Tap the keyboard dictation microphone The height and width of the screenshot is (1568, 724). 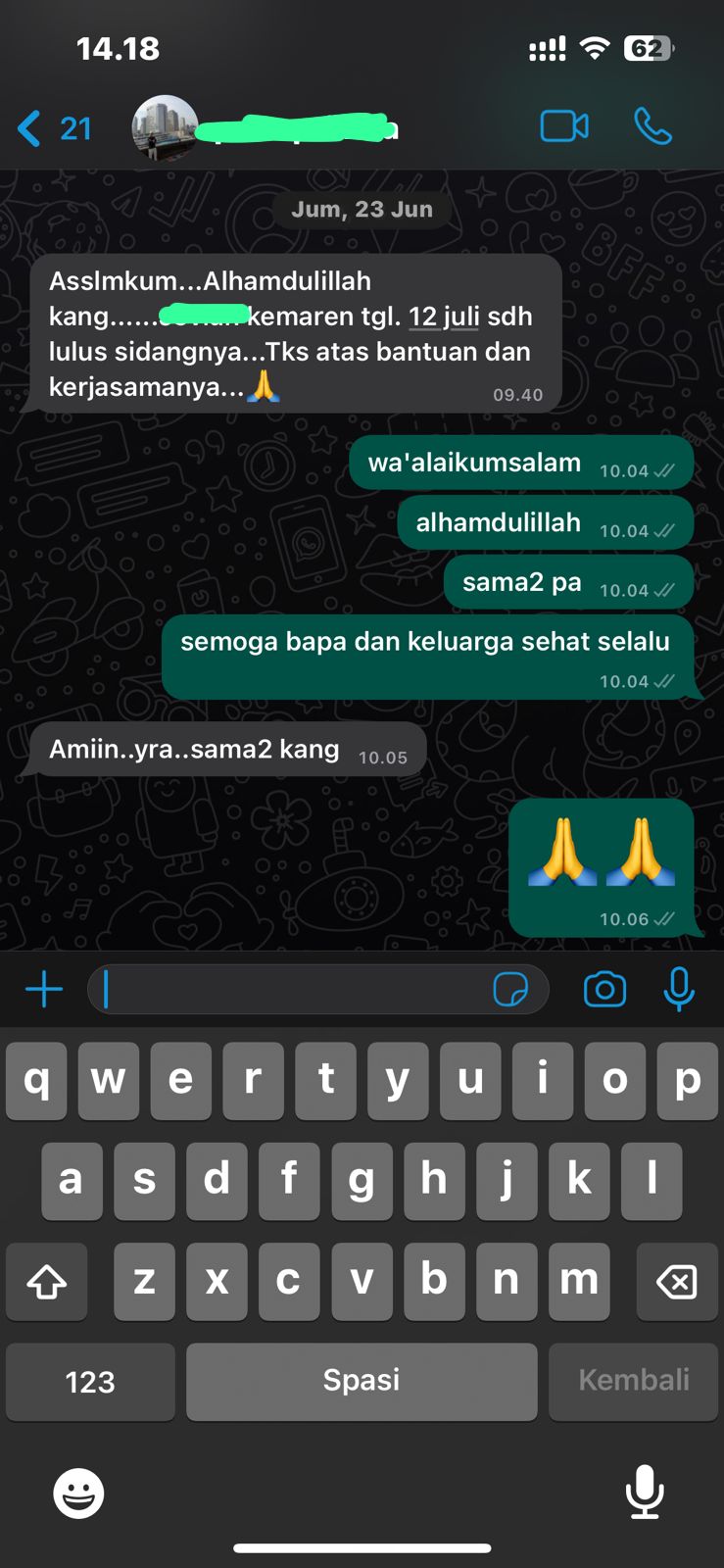(x=645, y=1492)
